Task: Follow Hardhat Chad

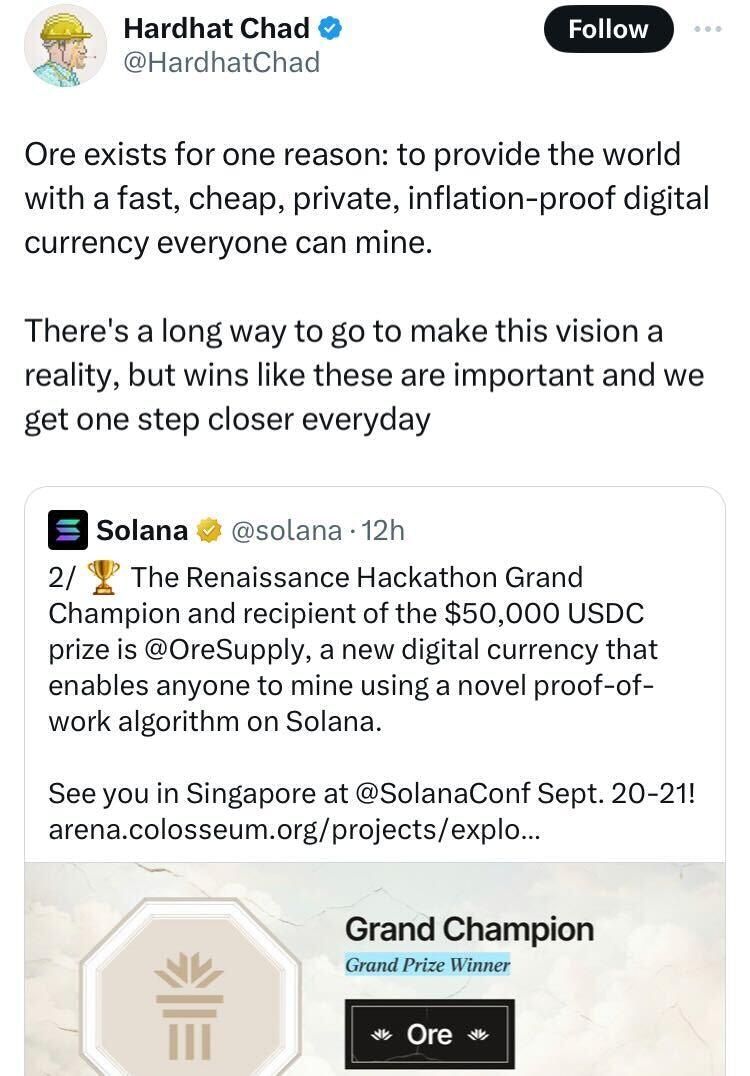Action: click(x=608, y=29)
